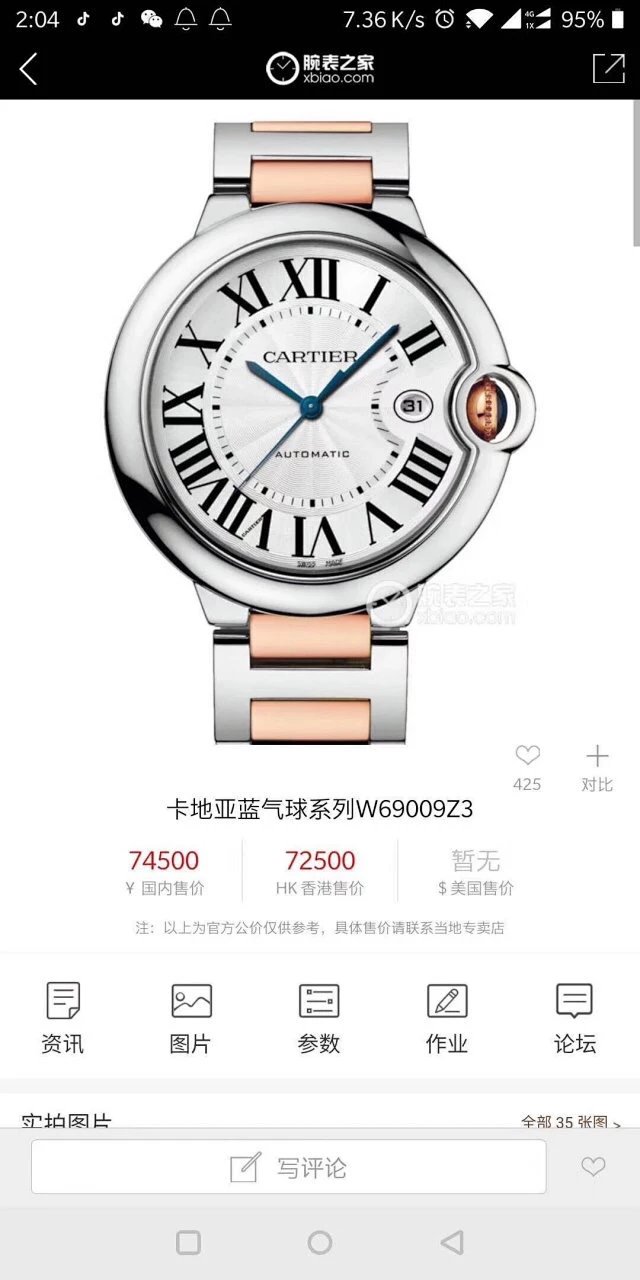The width and height of the screenshot is (640, 1280).
Task: Open the 图片 pictures section
Action: pyautogui.click(x=191, y=1018)
